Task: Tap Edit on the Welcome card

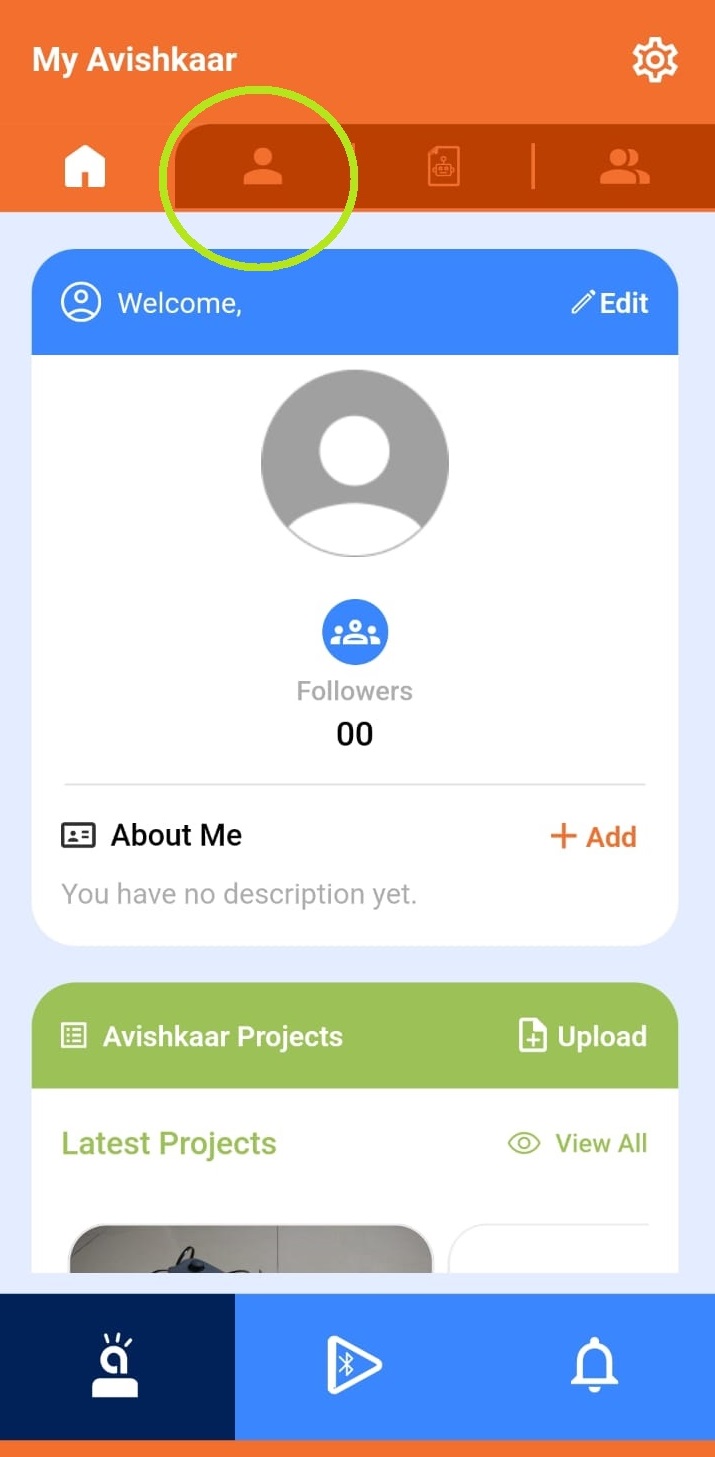Action: click(x=610, y=303)
